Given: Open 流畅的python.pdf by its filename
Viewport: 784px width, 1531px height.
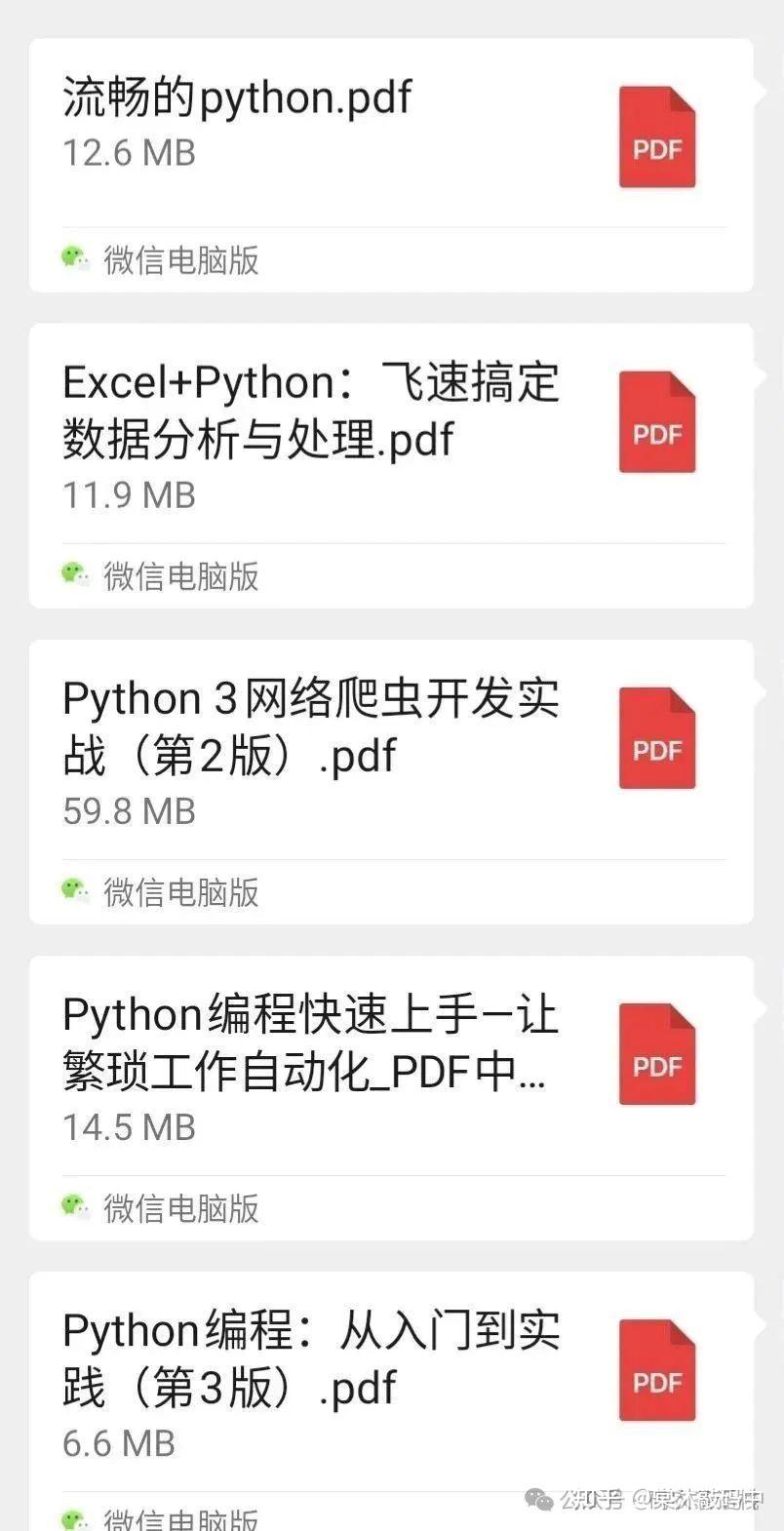Looking at the screenshot, I should tap(234, 96).
